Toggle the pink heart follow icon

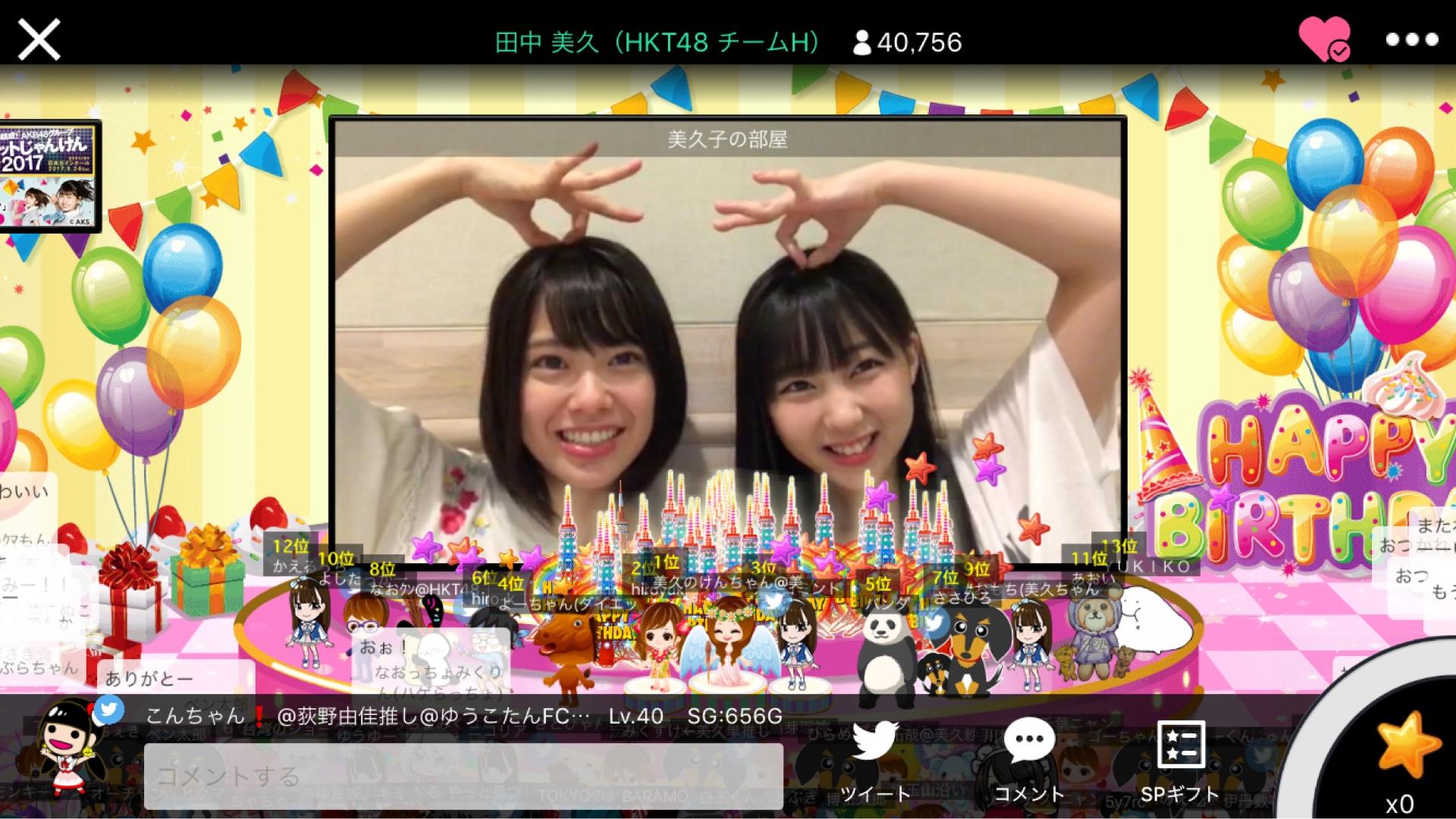click(x=1324, y=38)
